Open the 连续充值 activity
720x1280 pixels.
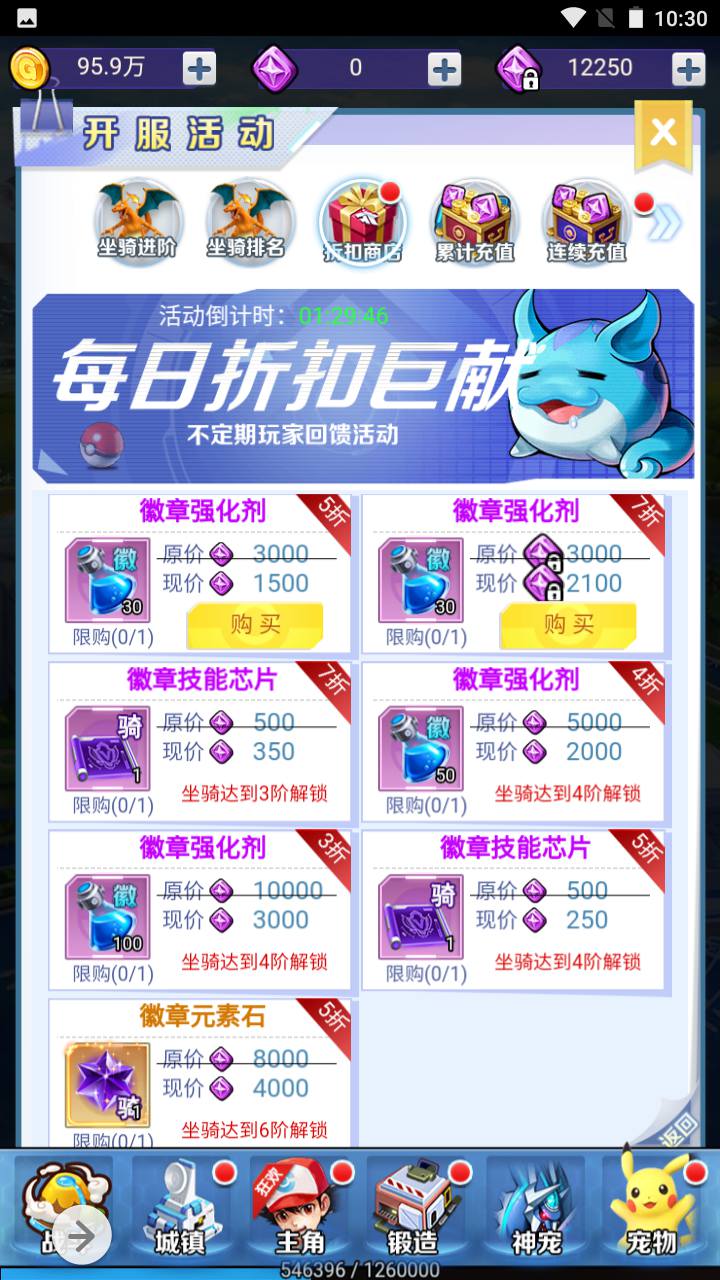point(586,222)
